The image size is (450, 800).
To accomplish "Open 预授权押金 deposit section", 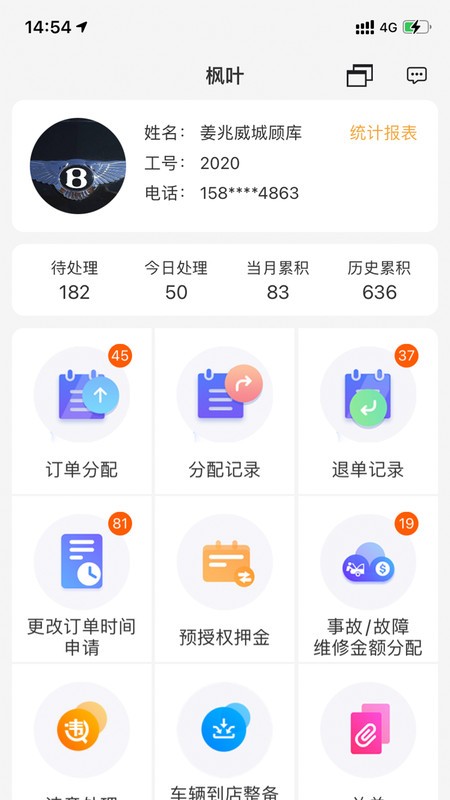I will click(x=224, y=579).
